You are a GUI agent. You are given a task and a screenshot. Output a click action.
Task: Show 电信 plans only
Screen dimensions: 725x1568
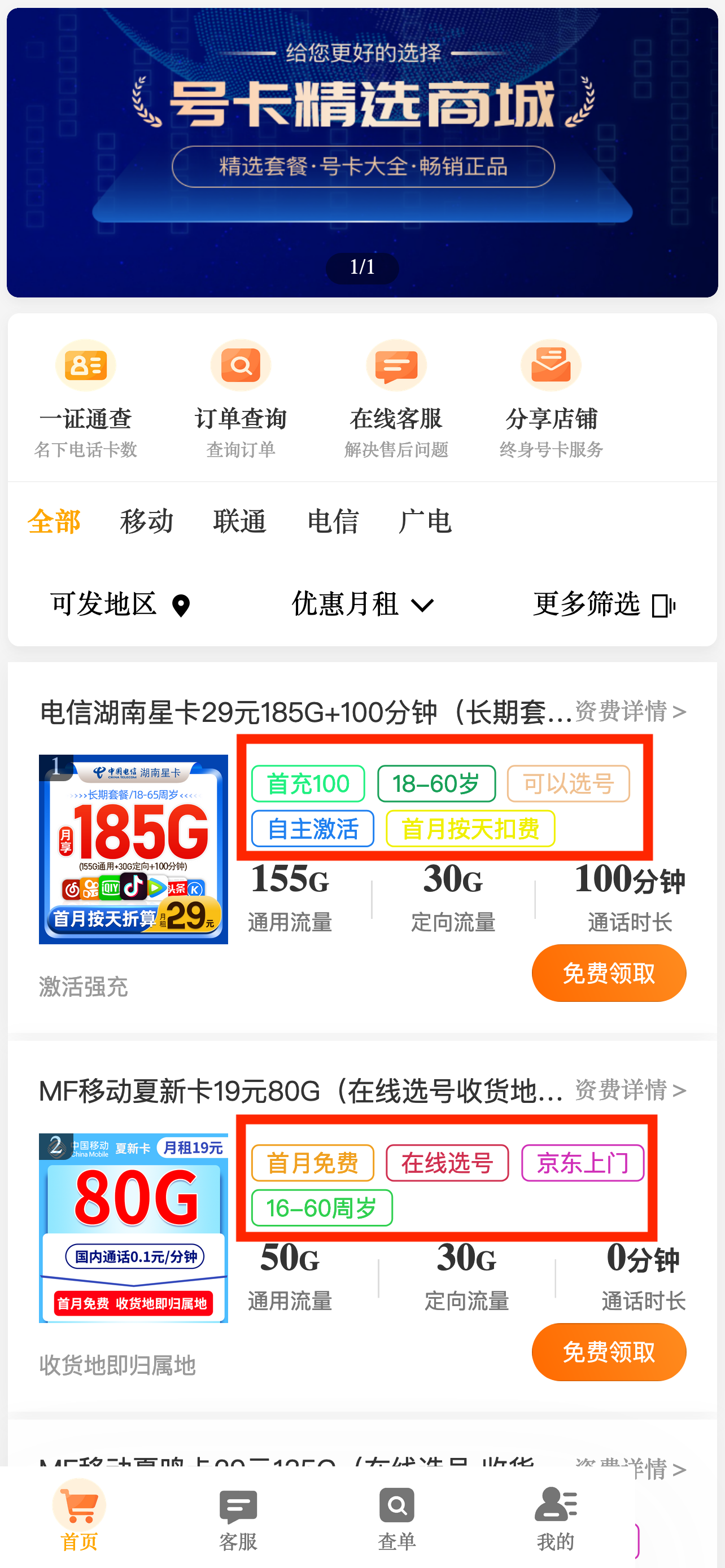tap(333, 522)
